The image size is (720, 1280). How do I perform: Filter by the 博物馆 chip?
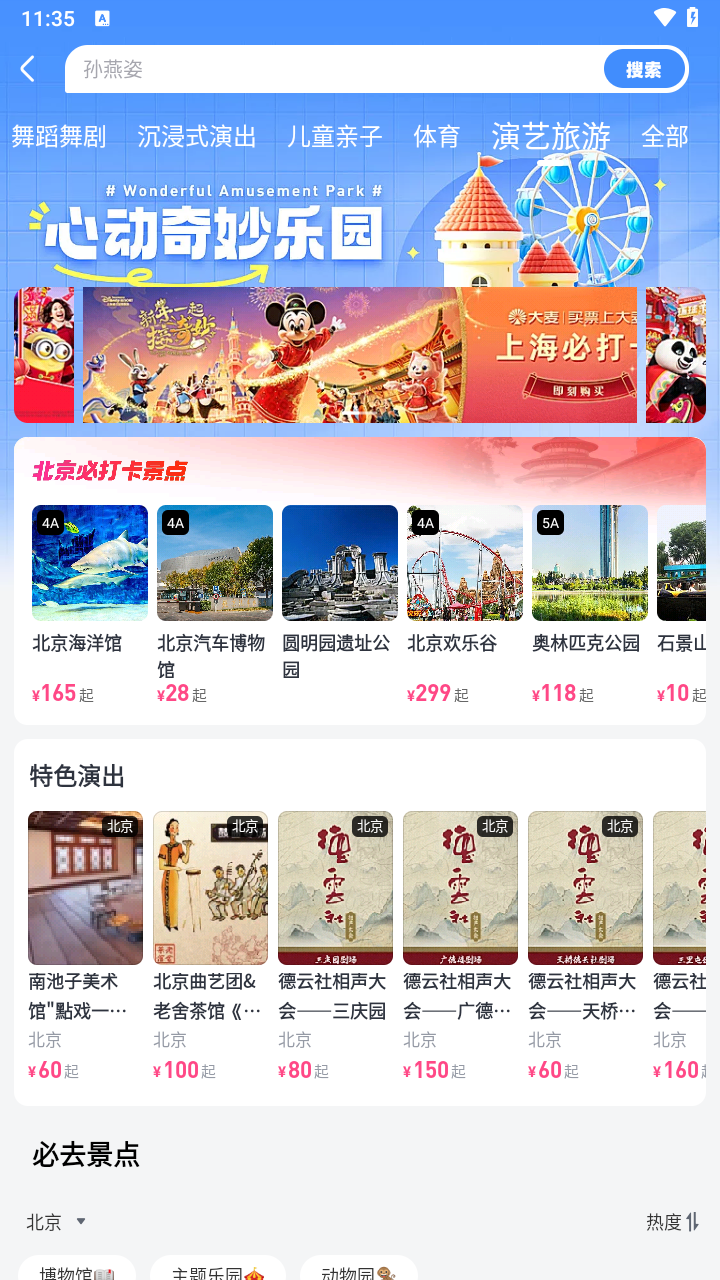click(77, 1272)
